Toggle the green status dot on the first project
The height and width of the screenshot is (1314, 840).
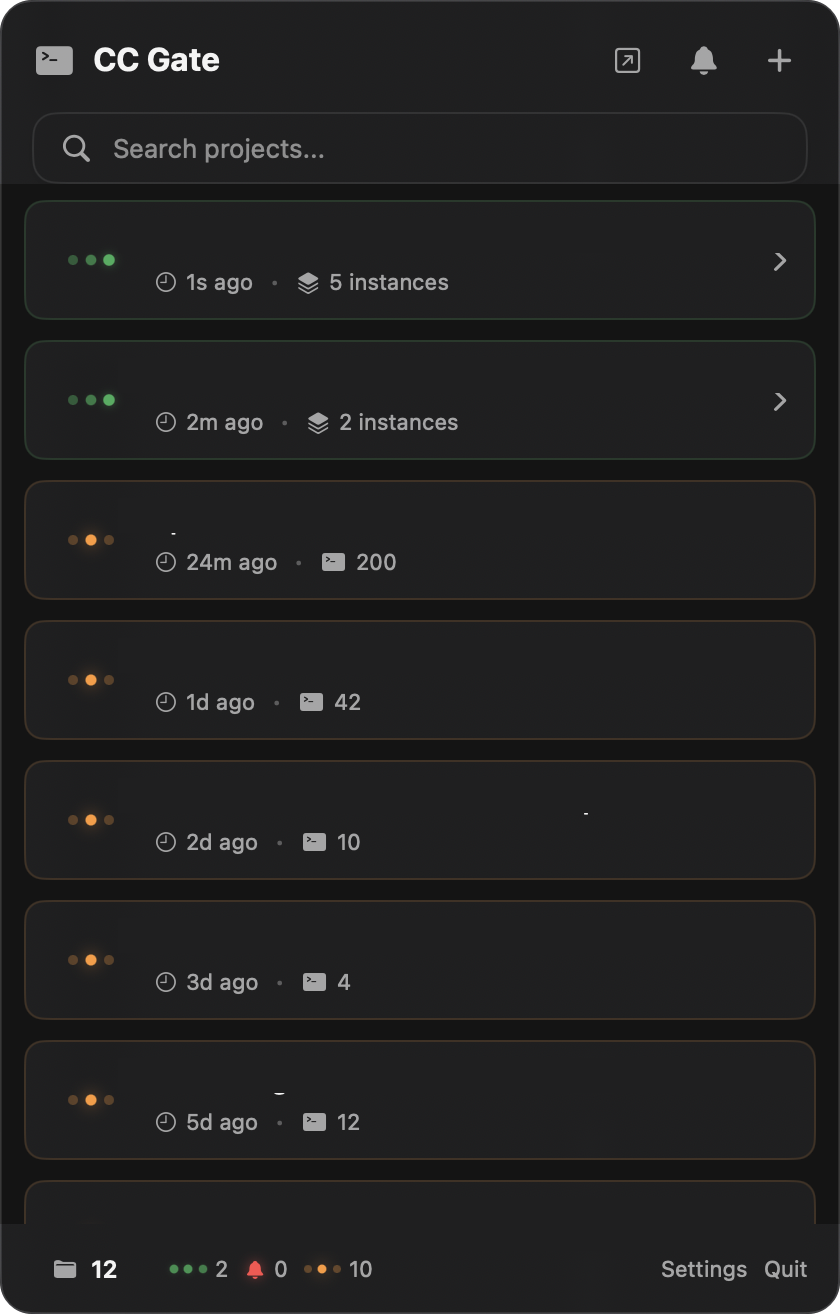click(x=110, y=260)
